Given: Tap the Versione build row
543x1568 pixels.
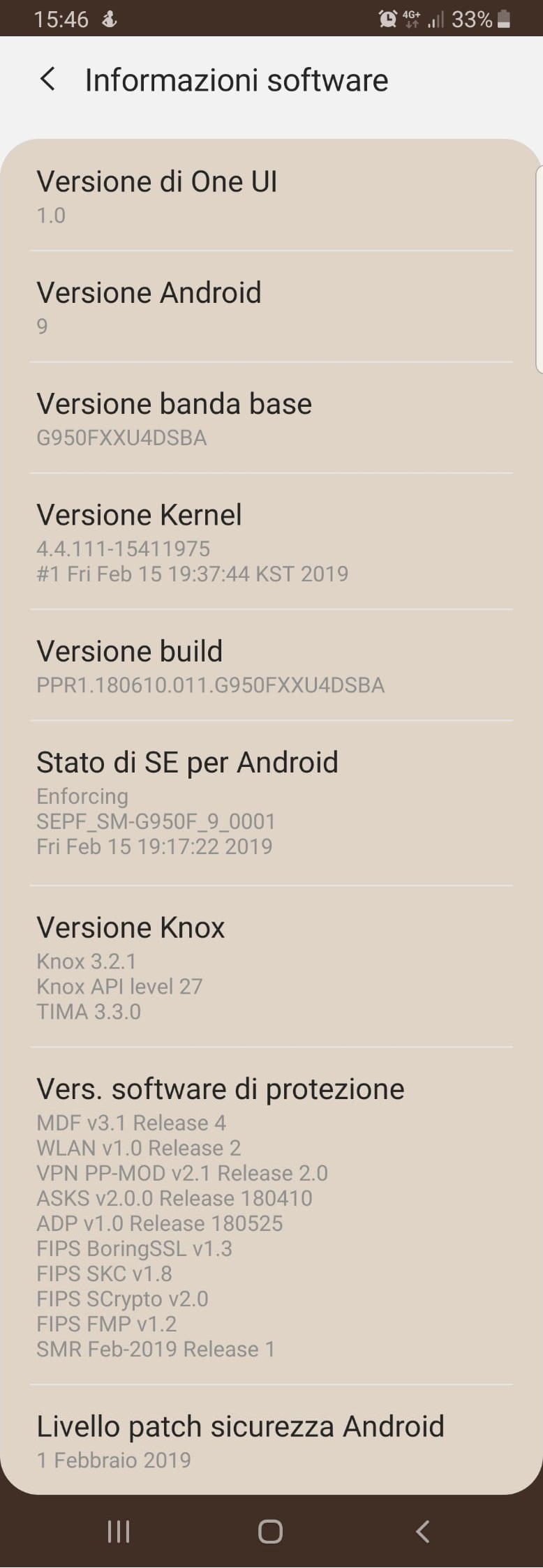Looking at the screenshot, I should (x=271, y=666).
